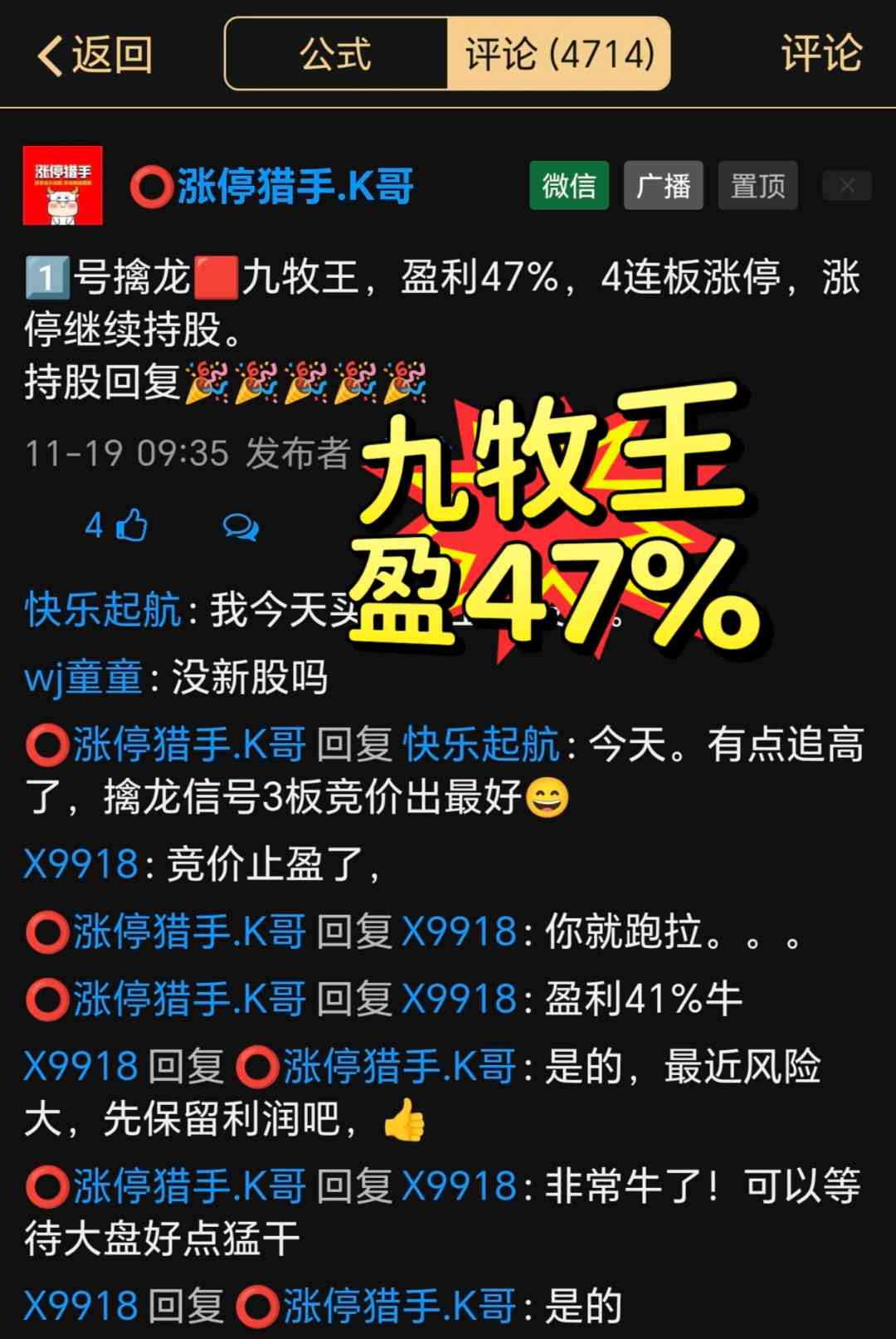Delete the comment with the X button
Screen dimensions: 896x1339
click(x=846, y=186)
